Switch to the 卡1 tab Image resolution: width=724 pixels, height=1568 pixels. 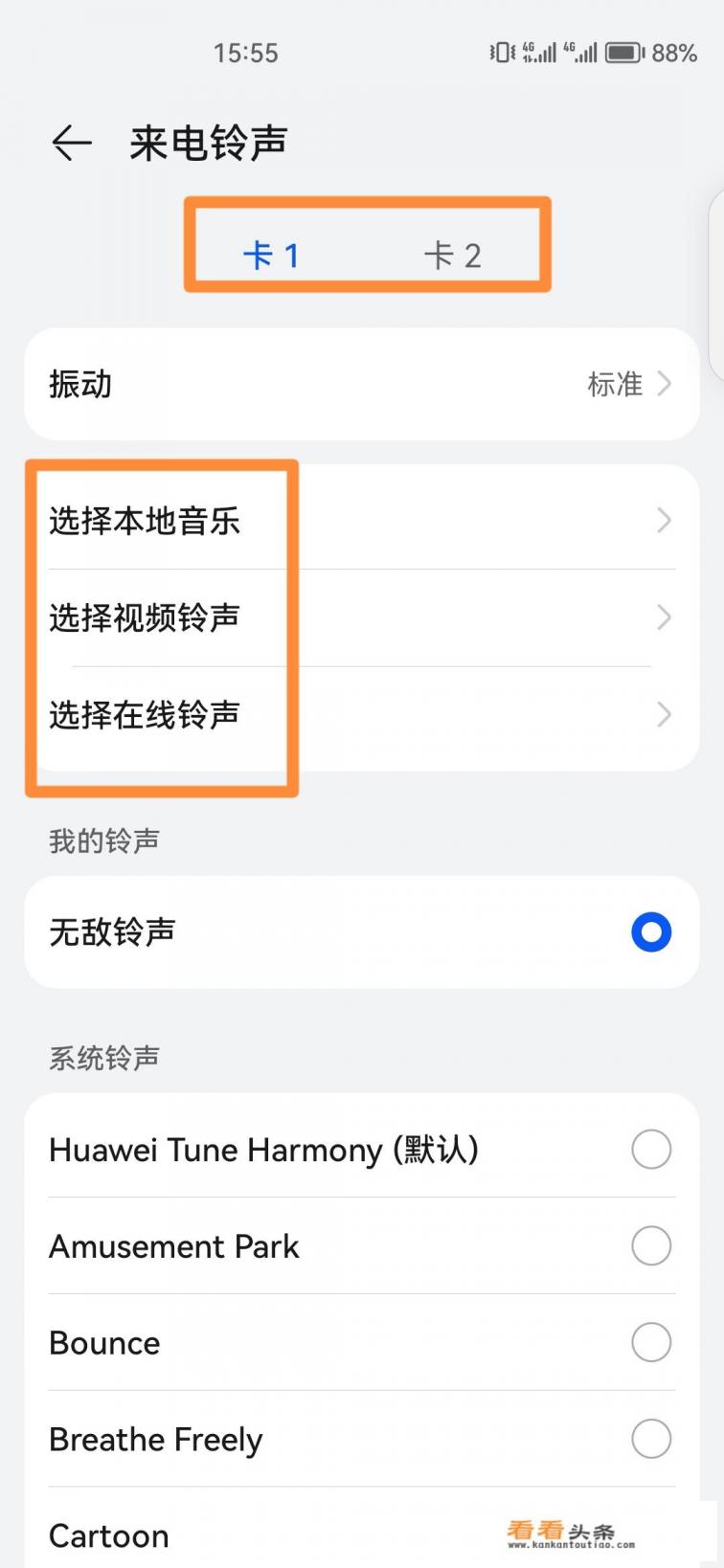[273, 254]
